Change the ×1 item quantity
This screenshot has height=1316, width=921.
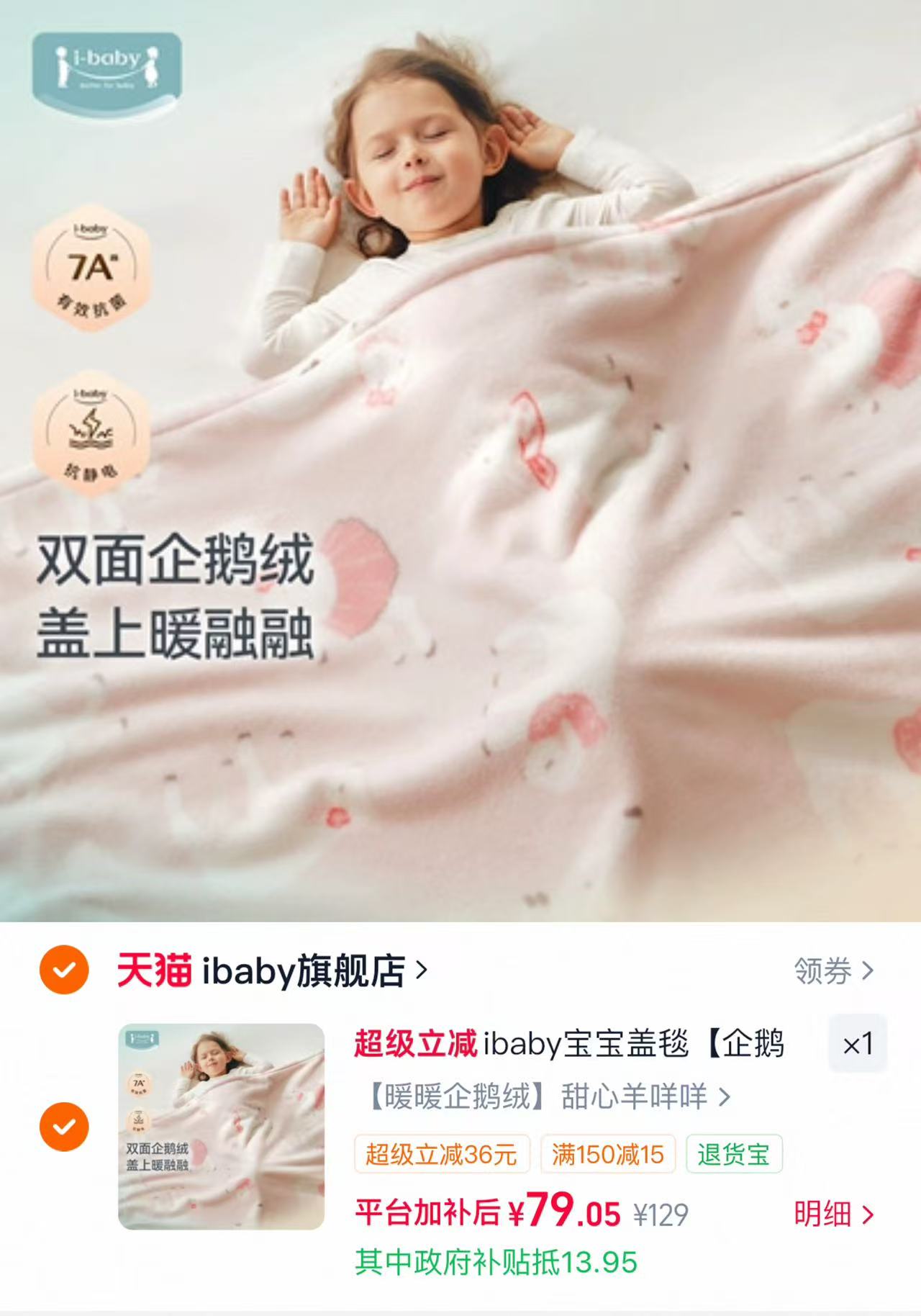[x=858, y=1043]
